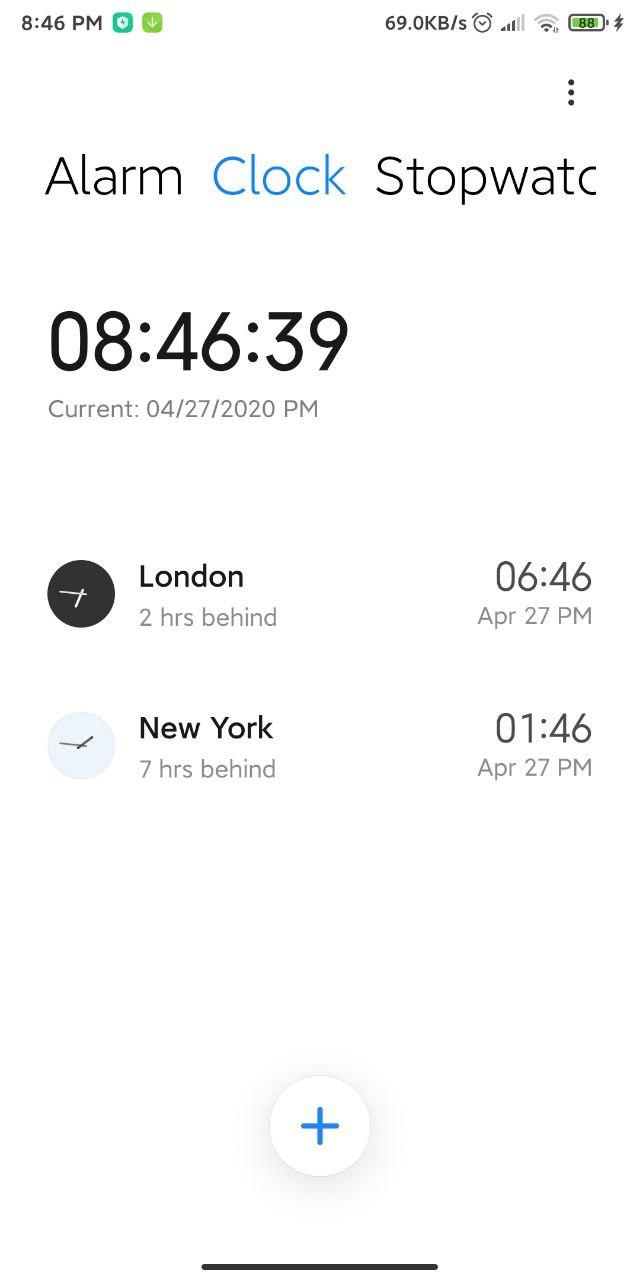Open the three-dot overflow menu
This screenshot has width=640, height=1280.
(571, 92)
